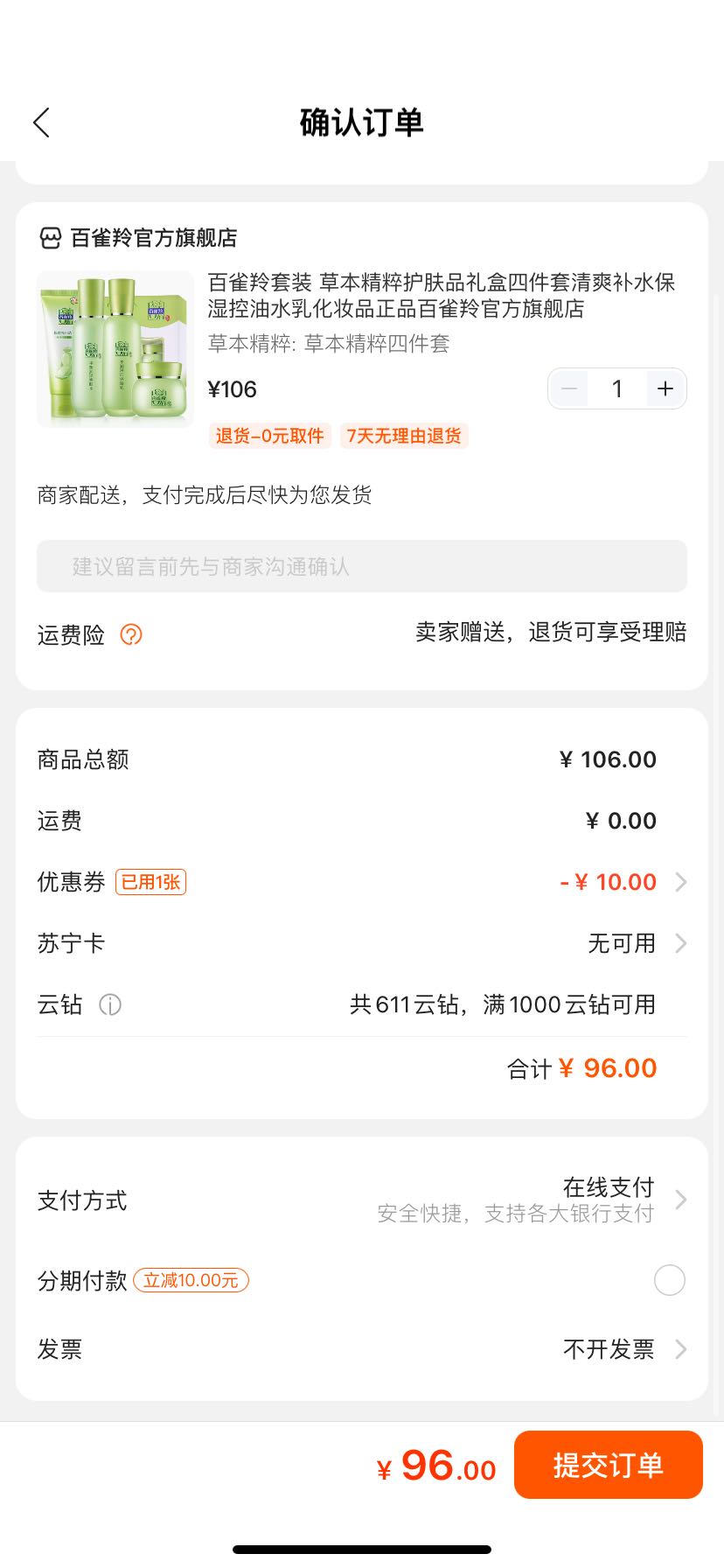Tap the back arrow to exit order confirmation
Image resolution: width=724 pixels, height=1568 pixels.
click(x=41, y=122)
